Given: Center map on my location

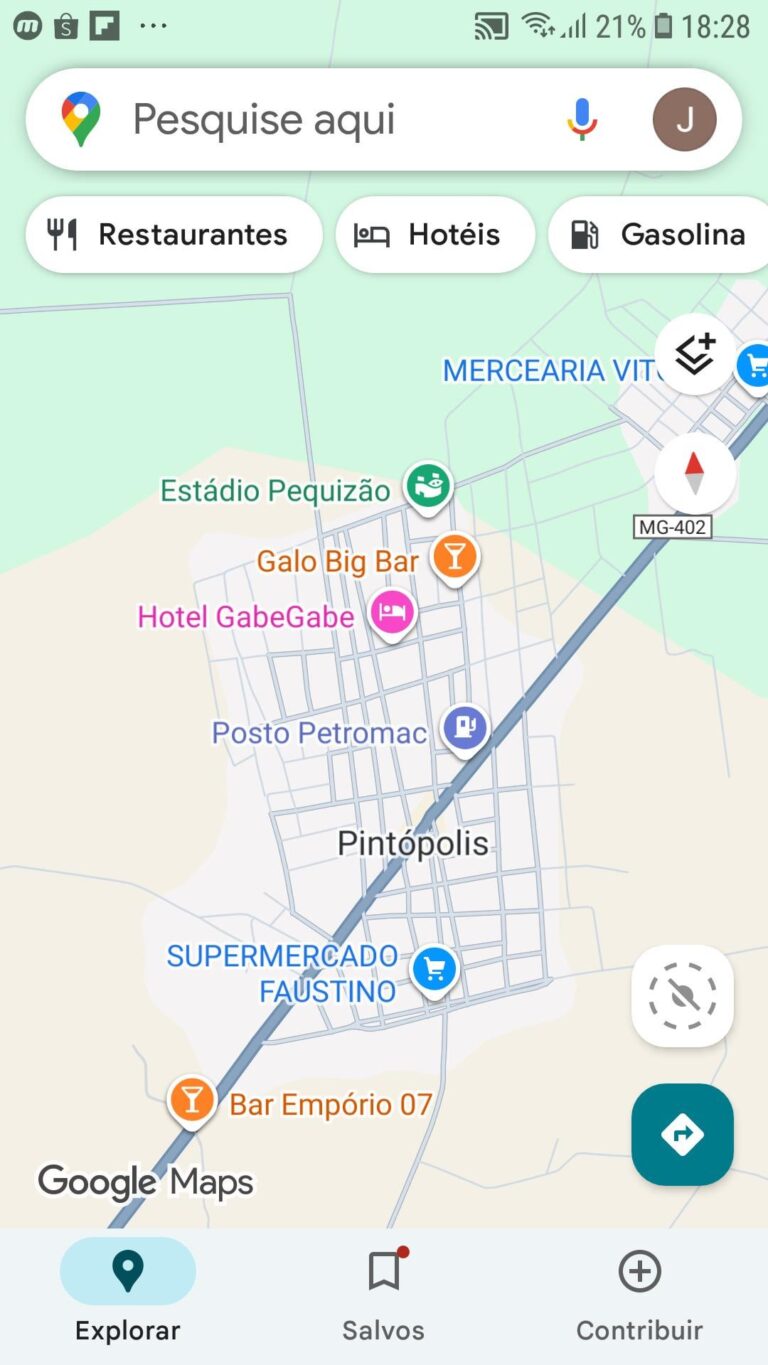Looking at the screenshot, I should click(x=683, y=995).
